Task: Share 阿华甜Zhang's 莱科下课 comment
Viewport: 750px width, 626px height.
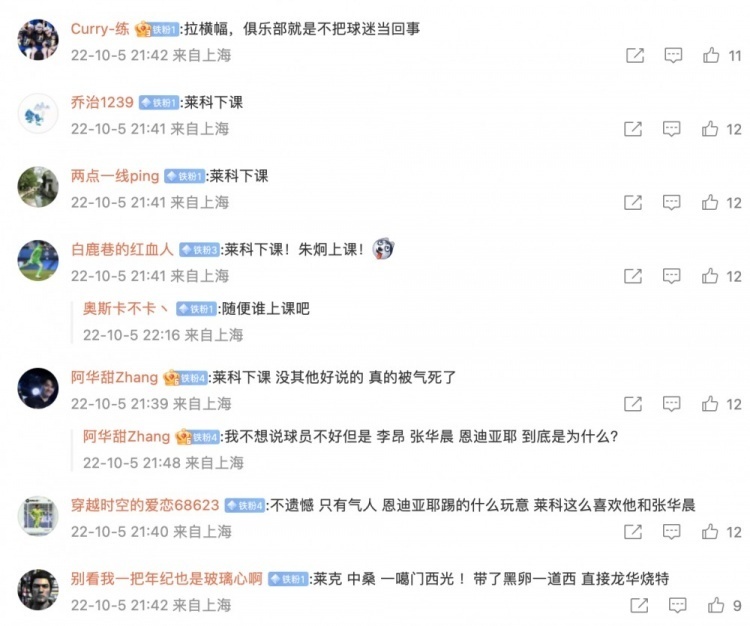Action: click(x=634, y=404)
